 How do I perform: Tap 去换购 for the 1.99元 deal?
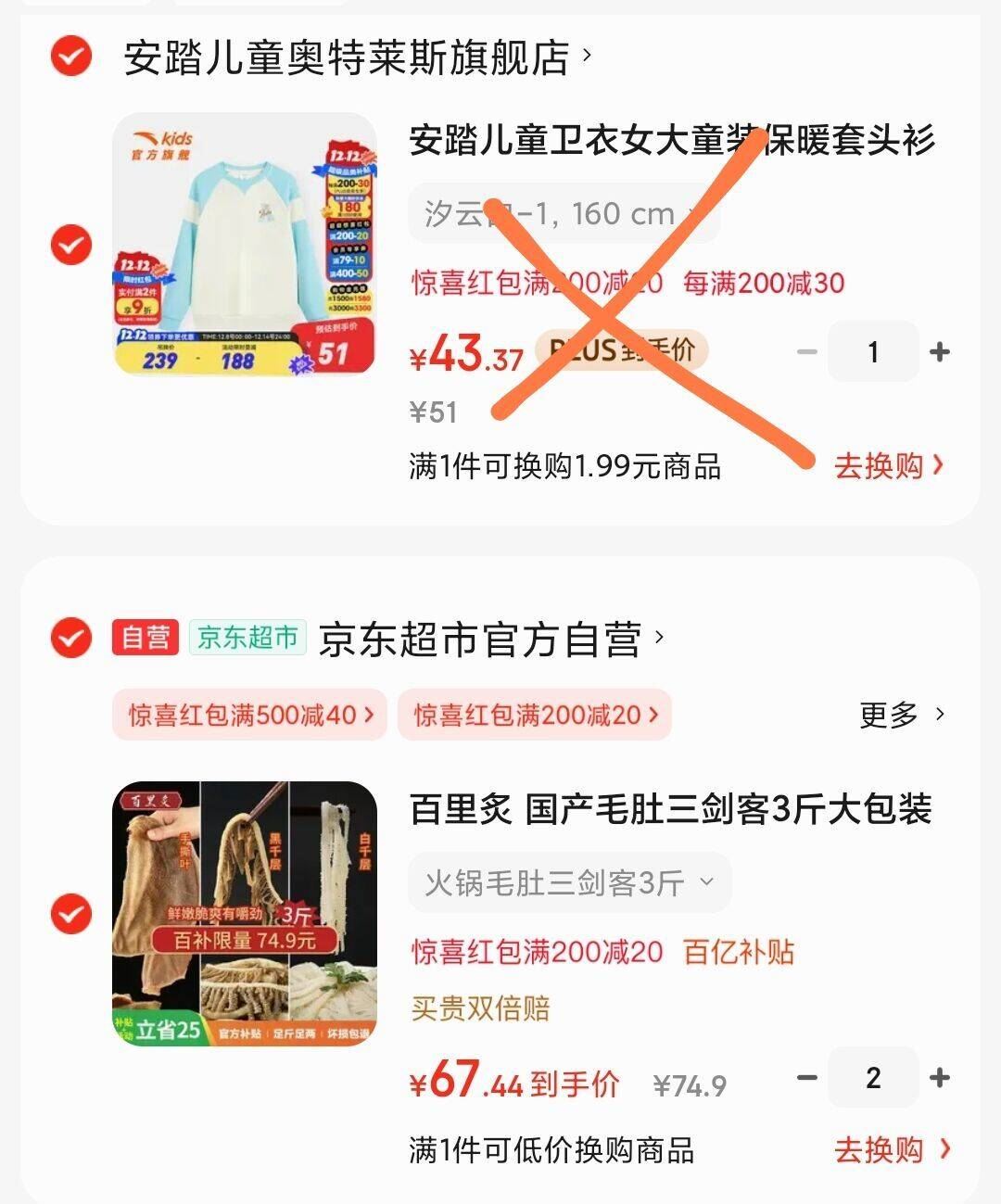888,465
